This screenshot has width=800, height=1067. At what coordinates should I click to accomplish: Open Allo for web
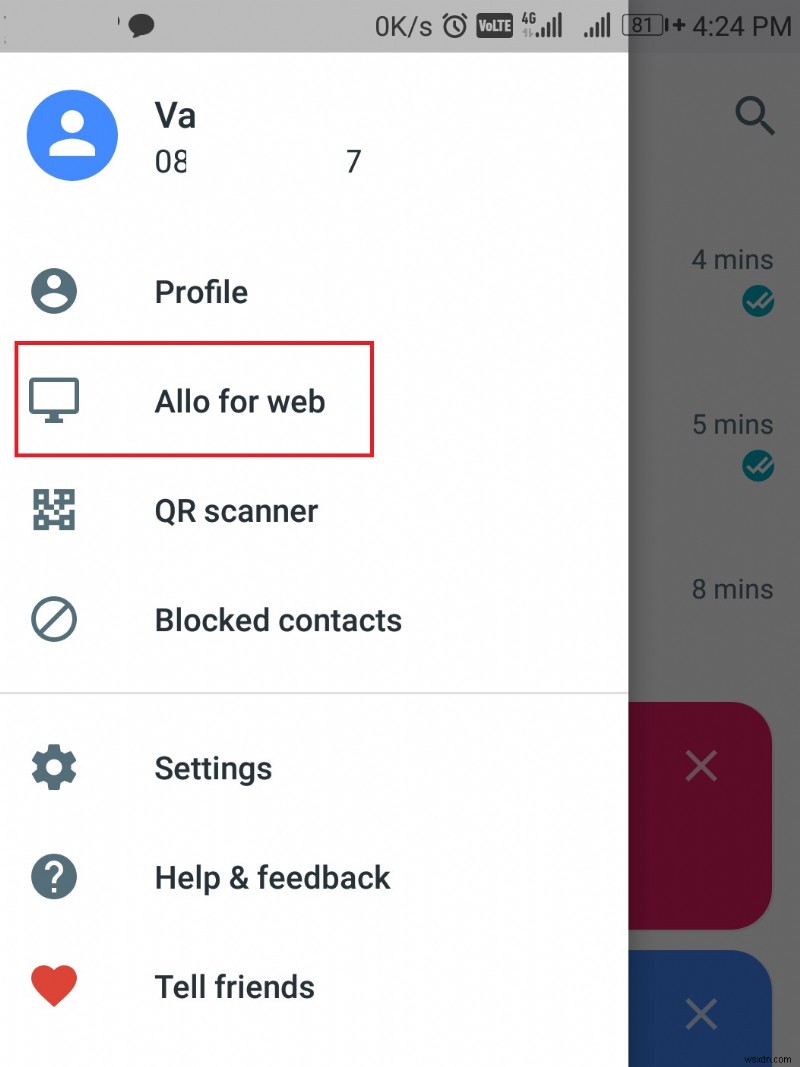(x=239, y=401)
